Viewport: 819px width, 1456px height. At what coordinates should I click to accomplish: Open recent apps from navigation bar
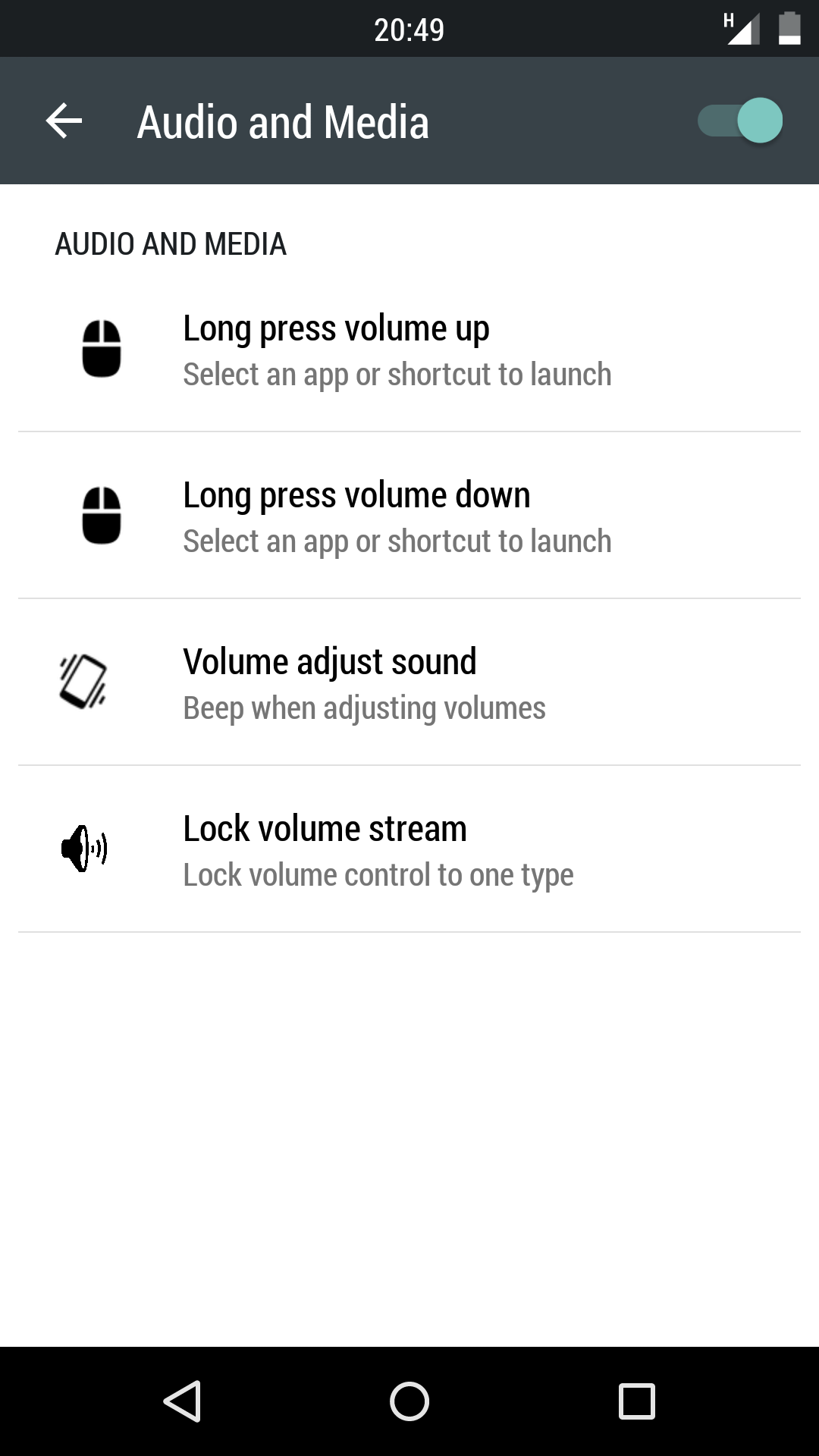[x=637, y=1401]
